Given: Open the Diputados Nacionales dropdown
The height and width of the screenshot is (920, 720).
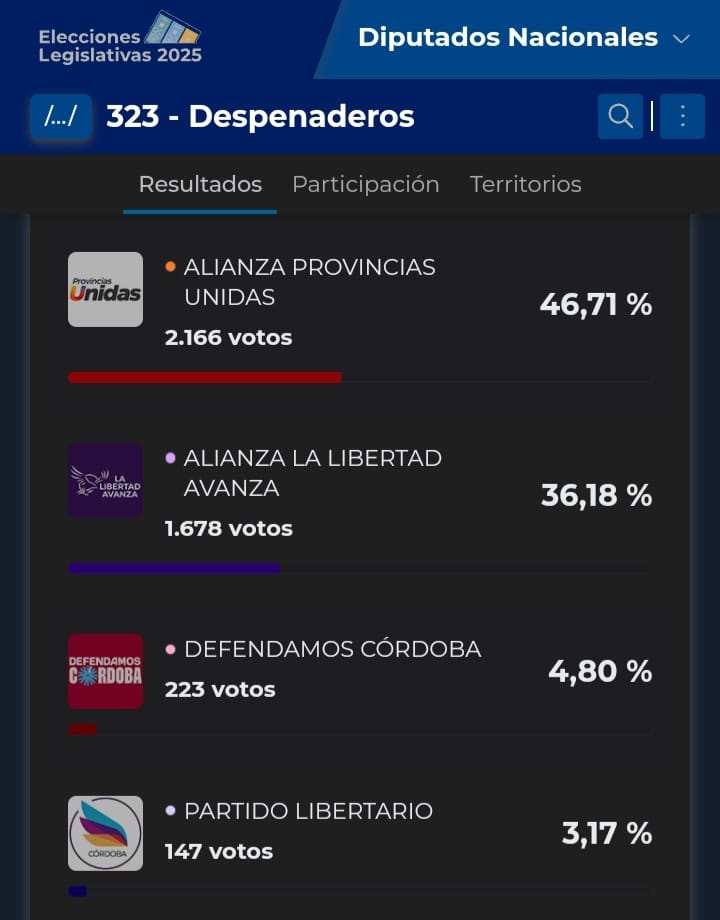Looking at the screenshot, I should [x=523, y=38].
